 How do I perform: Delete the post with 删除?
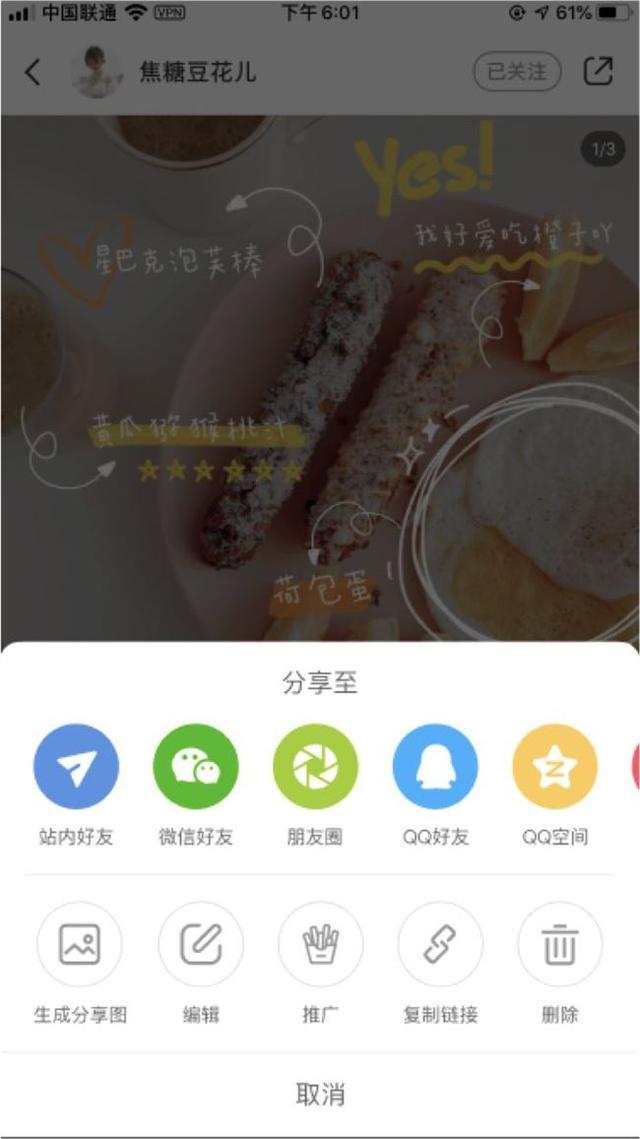[x=560, y=945]
